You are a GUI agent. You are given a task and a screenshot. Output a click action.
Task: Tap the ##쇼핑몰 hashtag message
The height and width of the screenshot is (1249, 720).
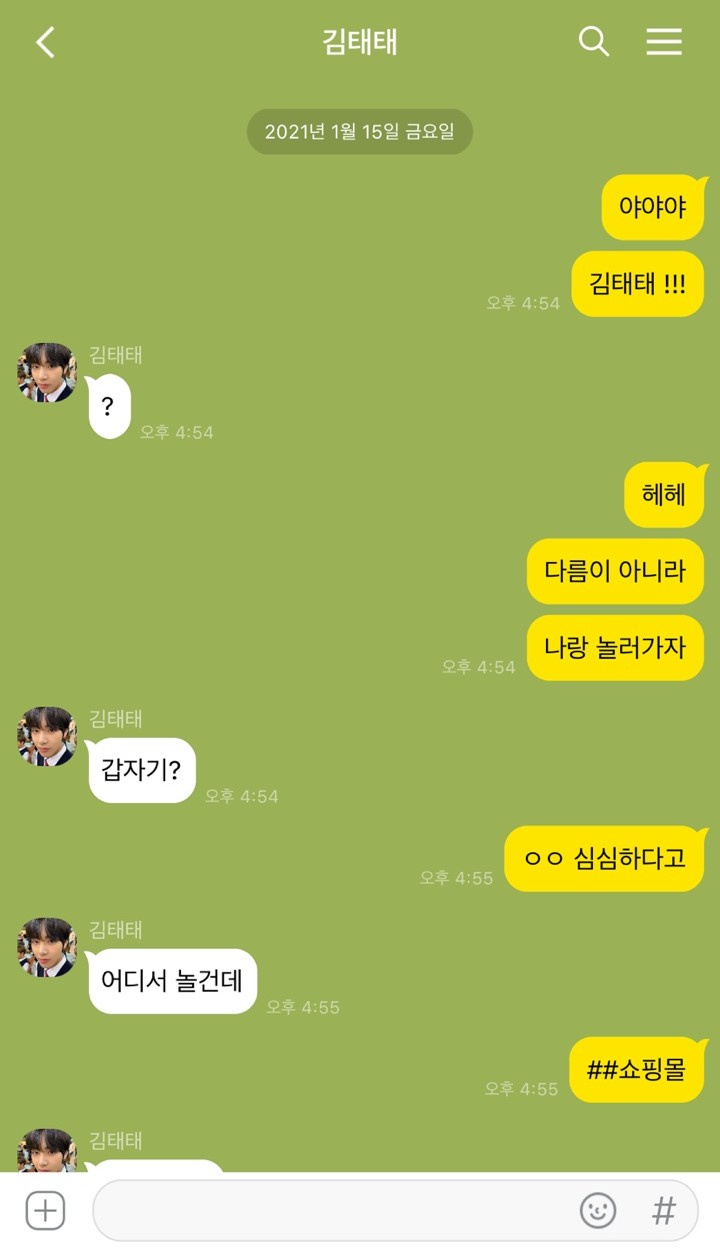pyautogui.click(x=638, y=1069)
